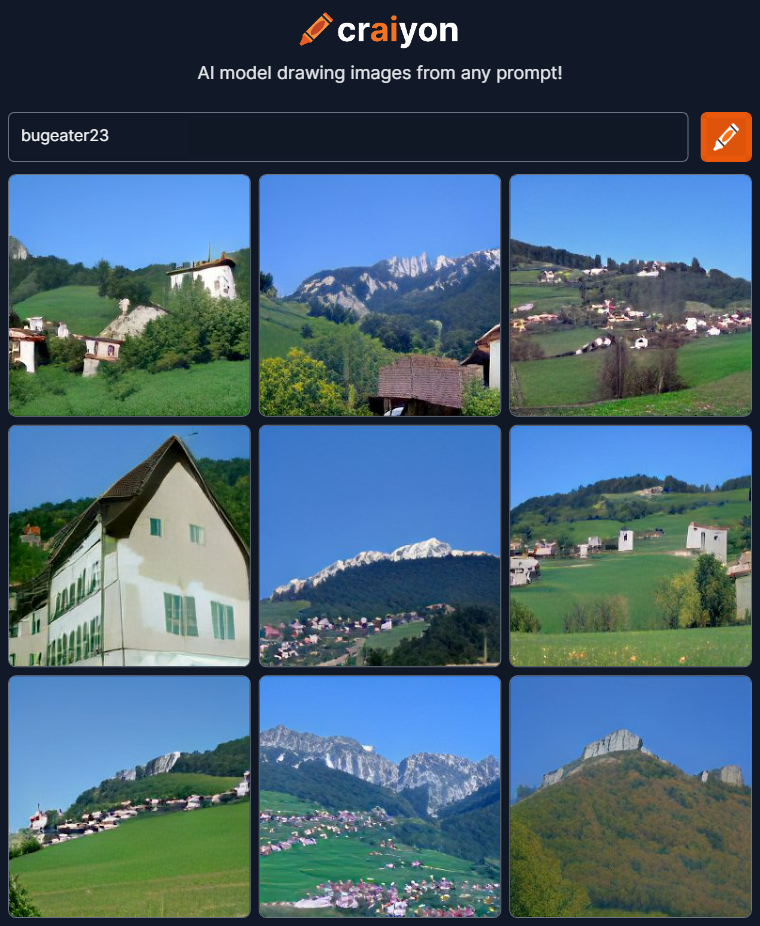Open the image of white houses among green trees
Image resolution: width=760 pixels, height=926 pixels.
click(x=129, y=295)
